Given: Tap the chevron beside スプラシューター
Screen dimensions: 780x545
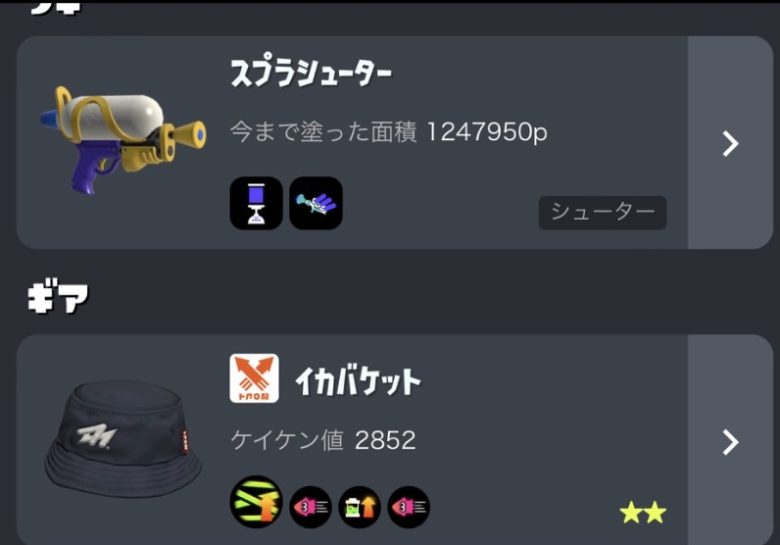Looking at the screenshot, I should [x=730, y=143].
